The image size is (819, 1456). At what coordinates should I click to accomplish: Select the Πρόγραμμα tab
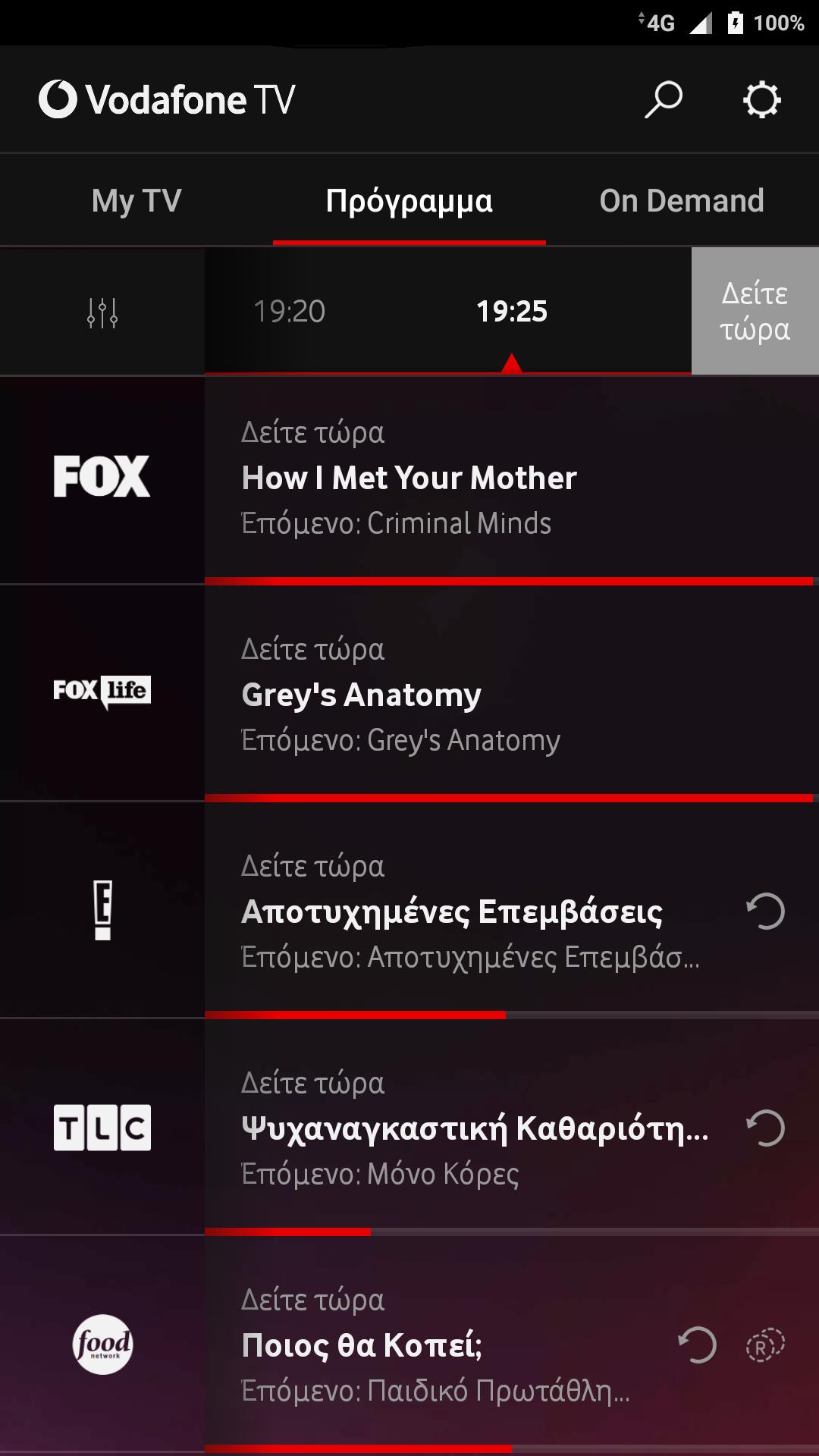point(409,201)
